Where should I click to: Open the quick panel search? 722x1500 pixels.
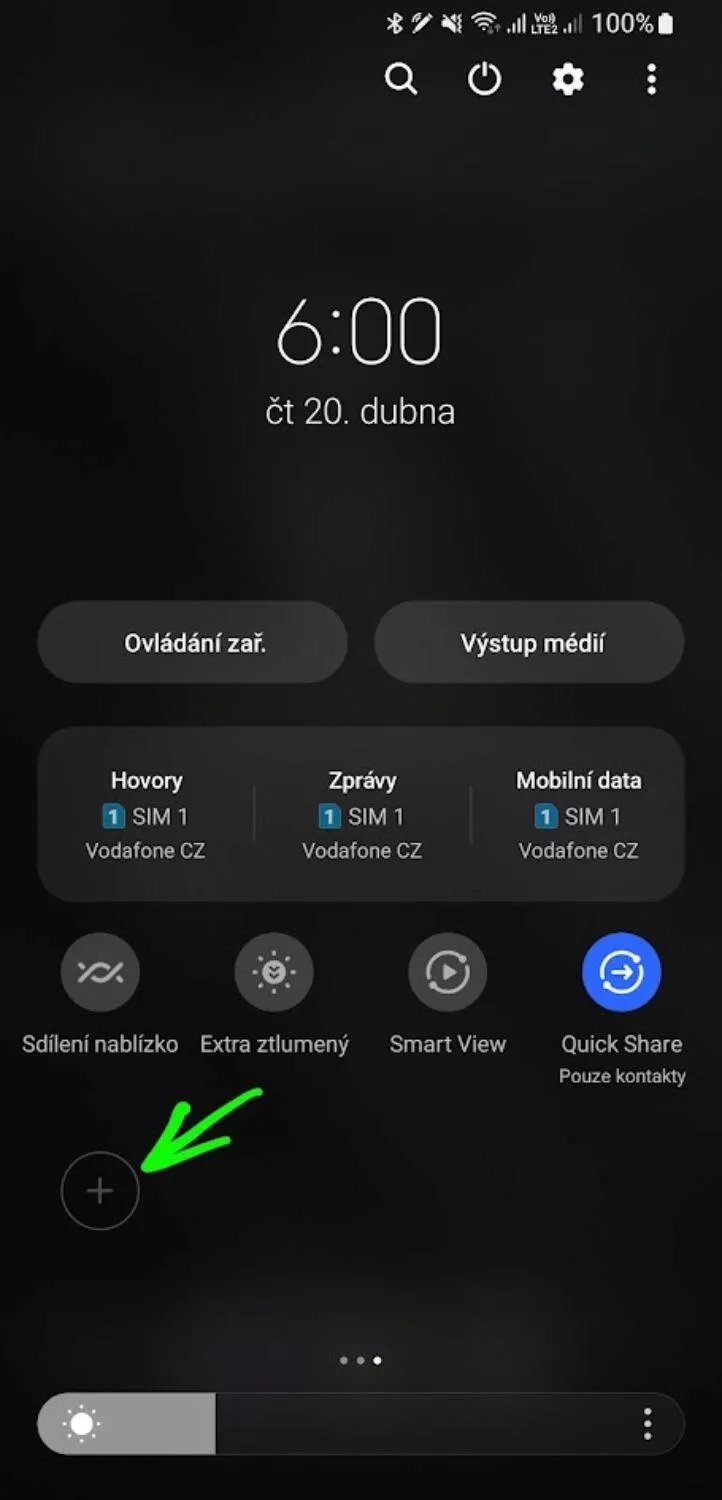(x=401, y=79)
